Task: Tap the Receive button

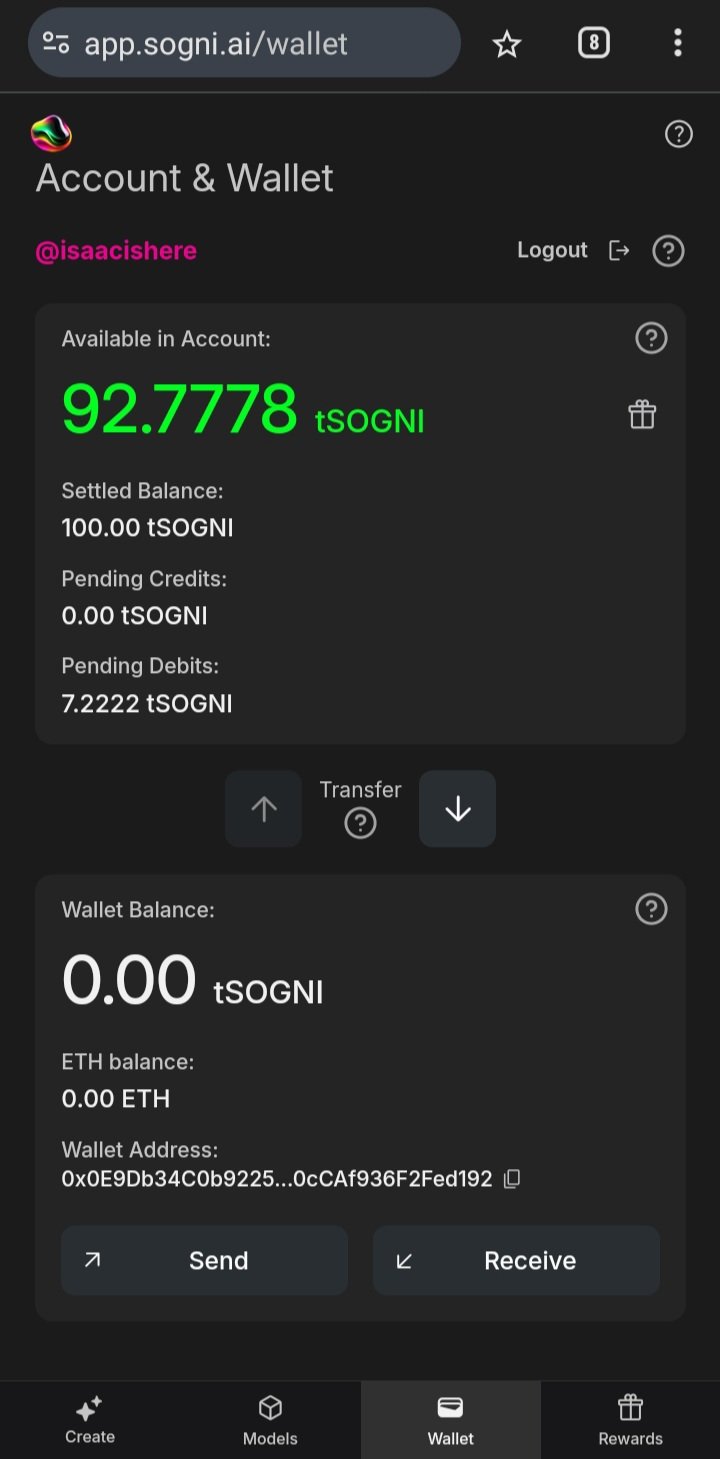Action: tap(516, 1260)
